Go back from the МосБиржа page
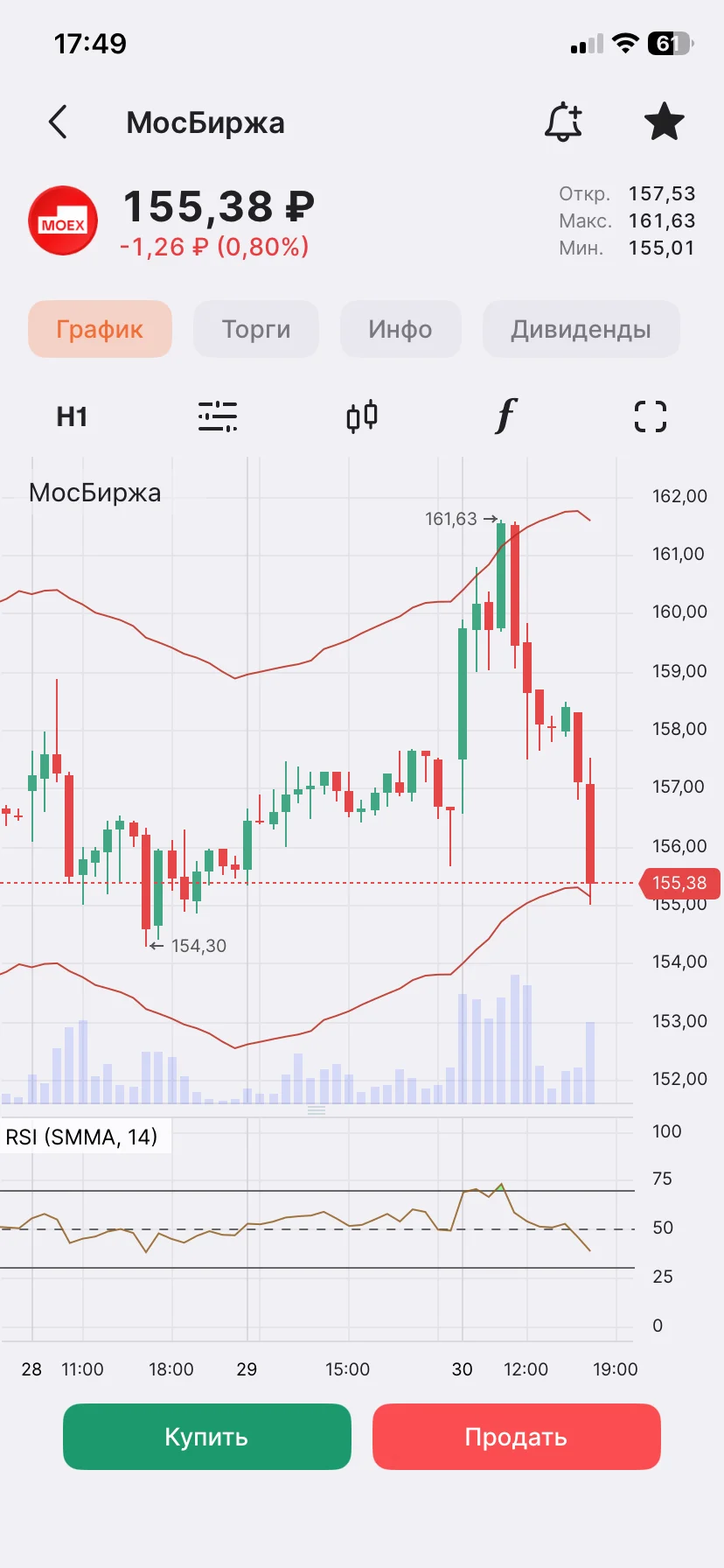The image size is (724, 1568). pyautogui.click(x=58, y=122)
